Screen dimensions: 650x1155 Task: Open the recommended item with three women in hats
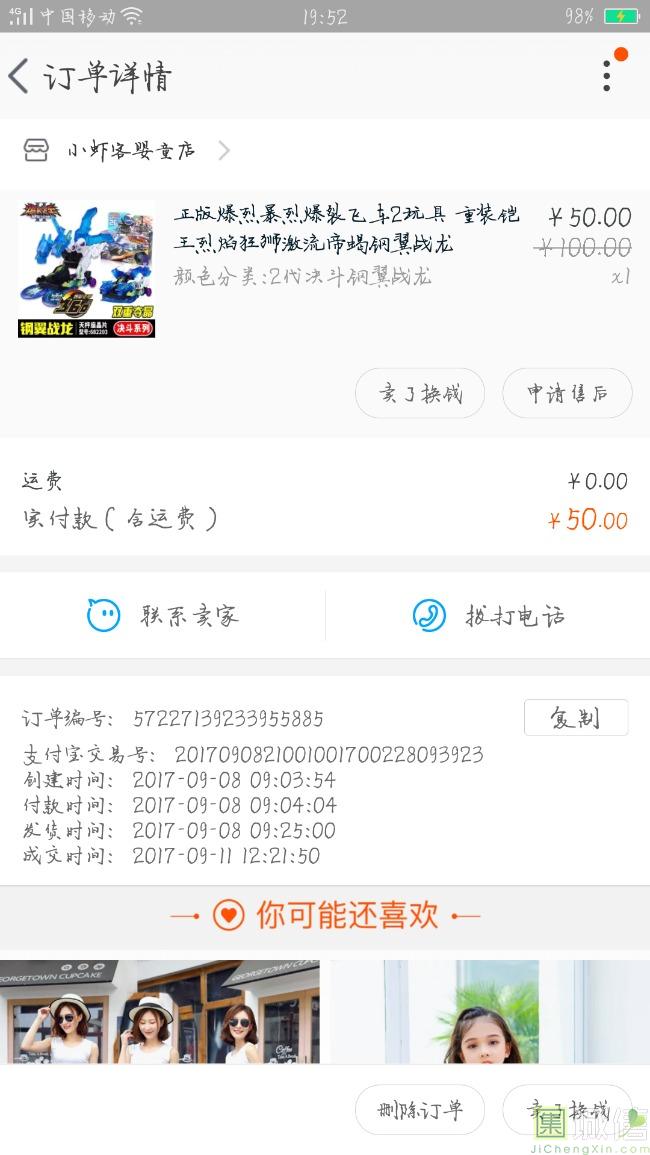tap(160, 1012)
